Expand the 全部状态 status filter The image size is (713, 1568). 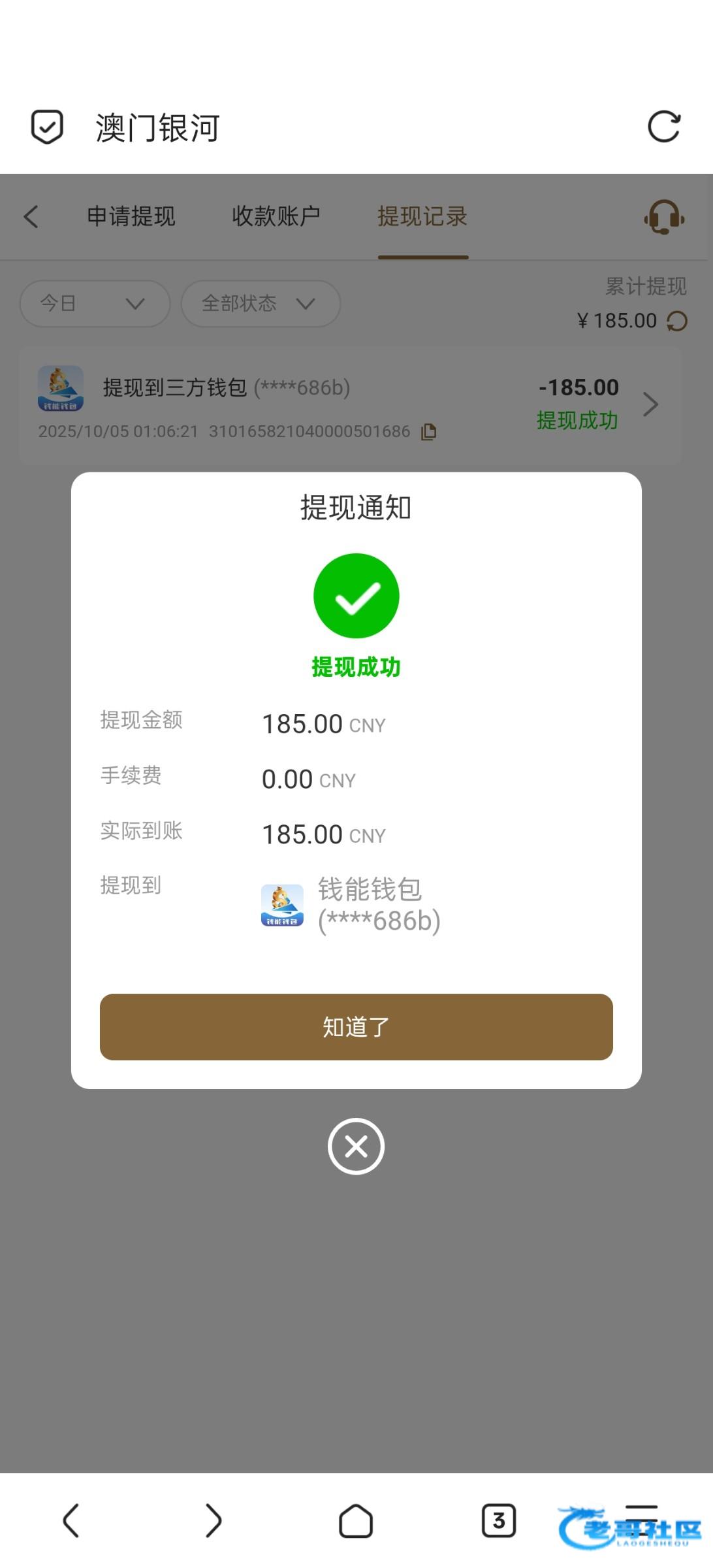(x=260, y=304)
